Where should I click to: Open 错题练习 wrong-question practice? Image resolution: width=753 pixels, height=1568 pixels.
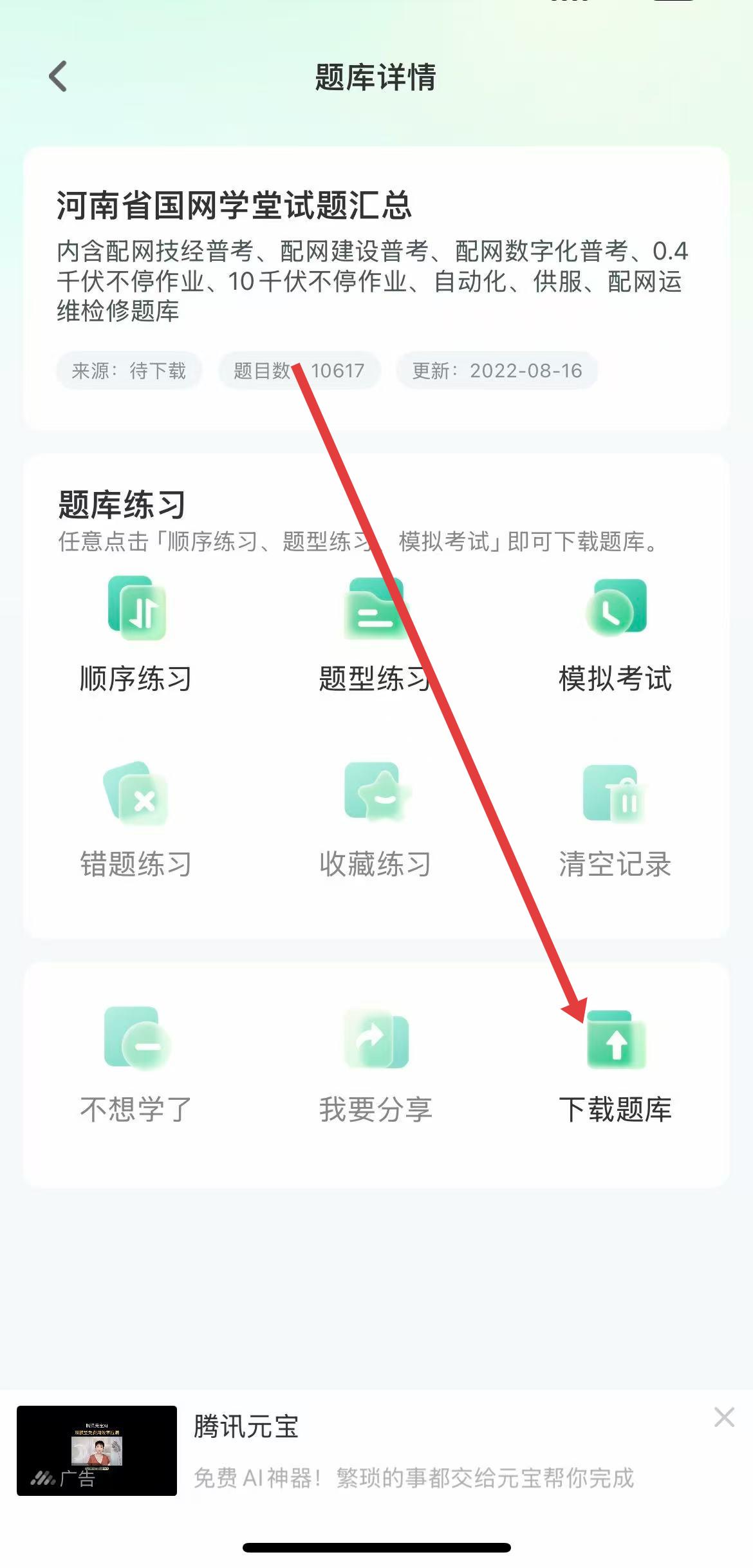point(136,819)
